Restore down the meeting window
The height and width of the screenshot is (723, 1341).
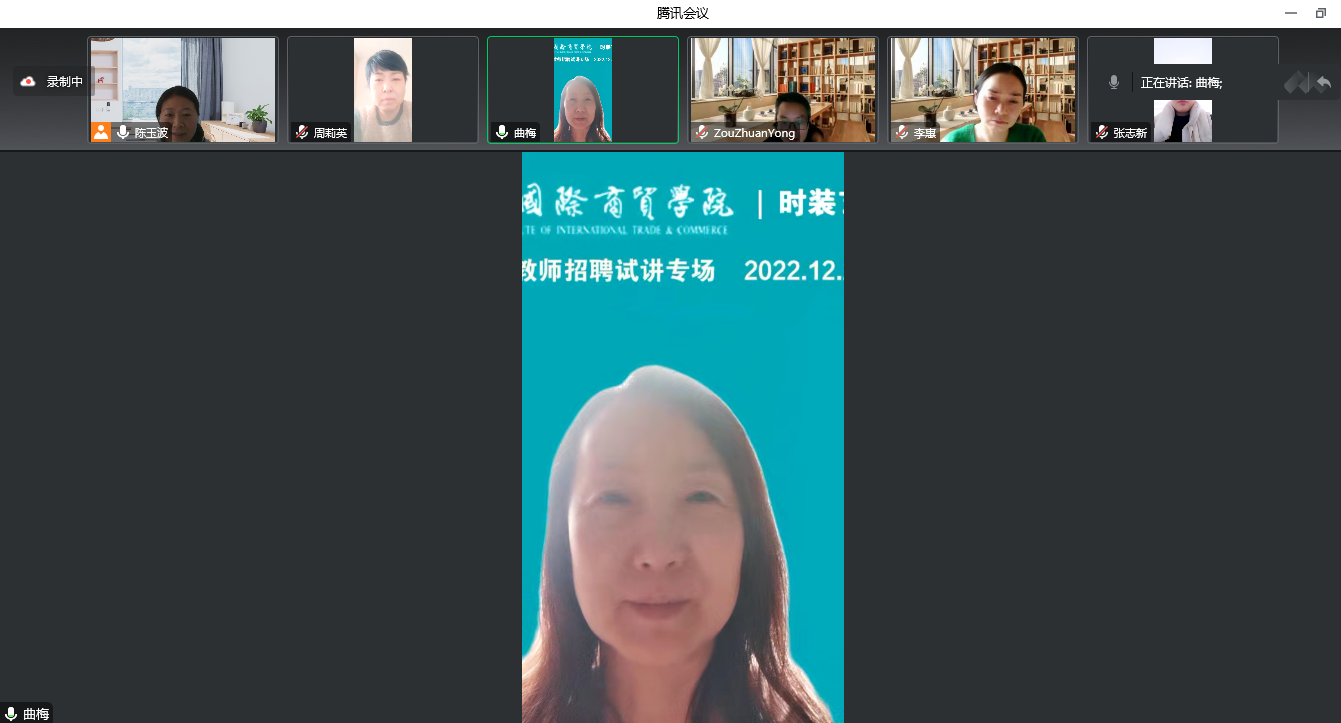click(x=1320, y=13)
